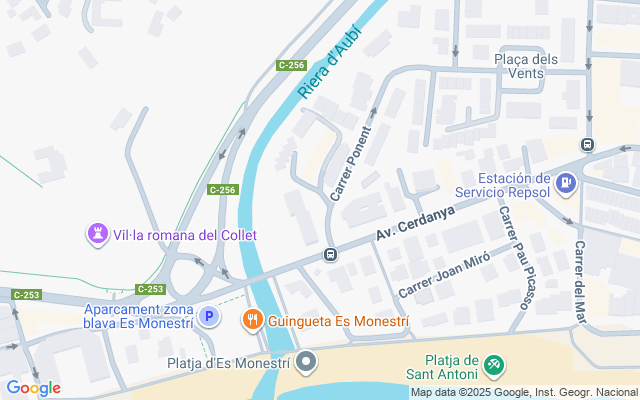Open the Guingueta Es Monestrí restaurant pin

(252, 321)
